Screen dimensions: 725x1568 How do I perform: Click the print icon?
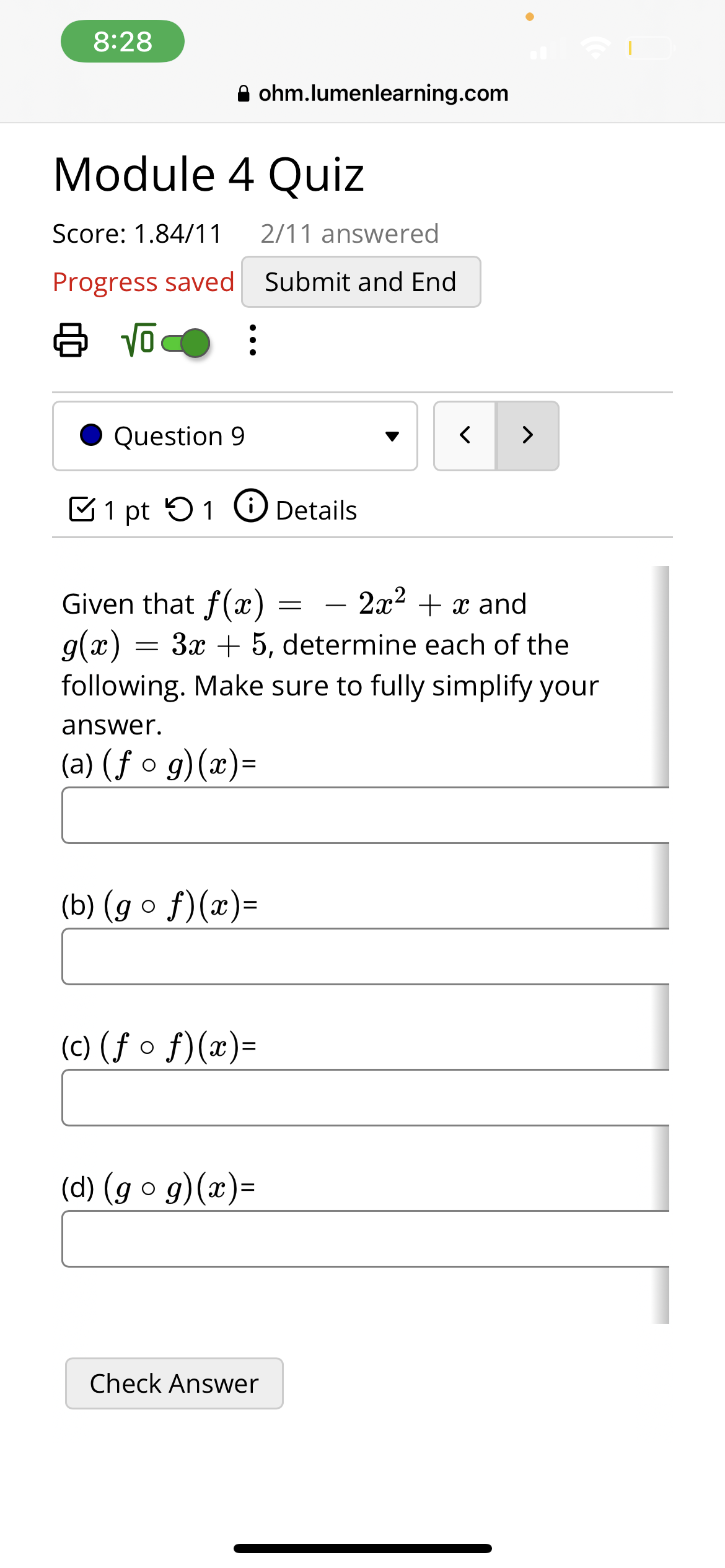click(71, 341)
